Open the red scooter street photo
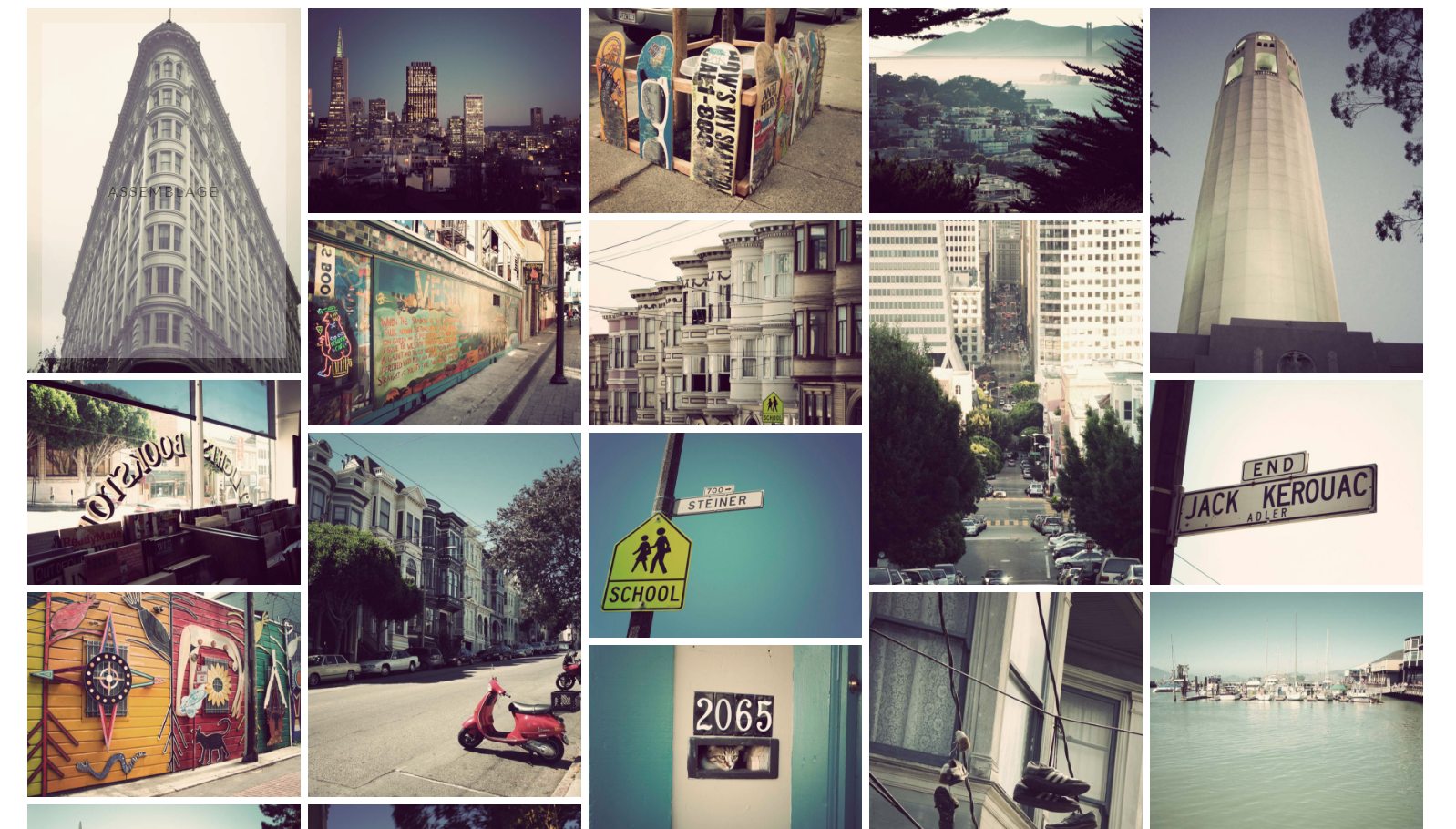1456x829 pixels. (444, 615)
